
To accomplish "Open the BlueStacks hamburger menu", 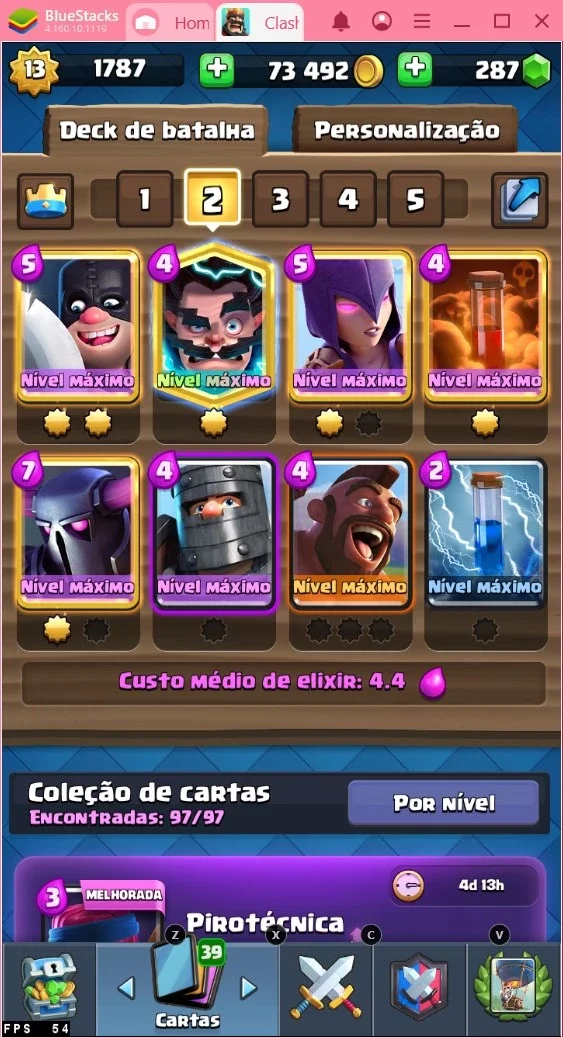I will click(421, 21).
